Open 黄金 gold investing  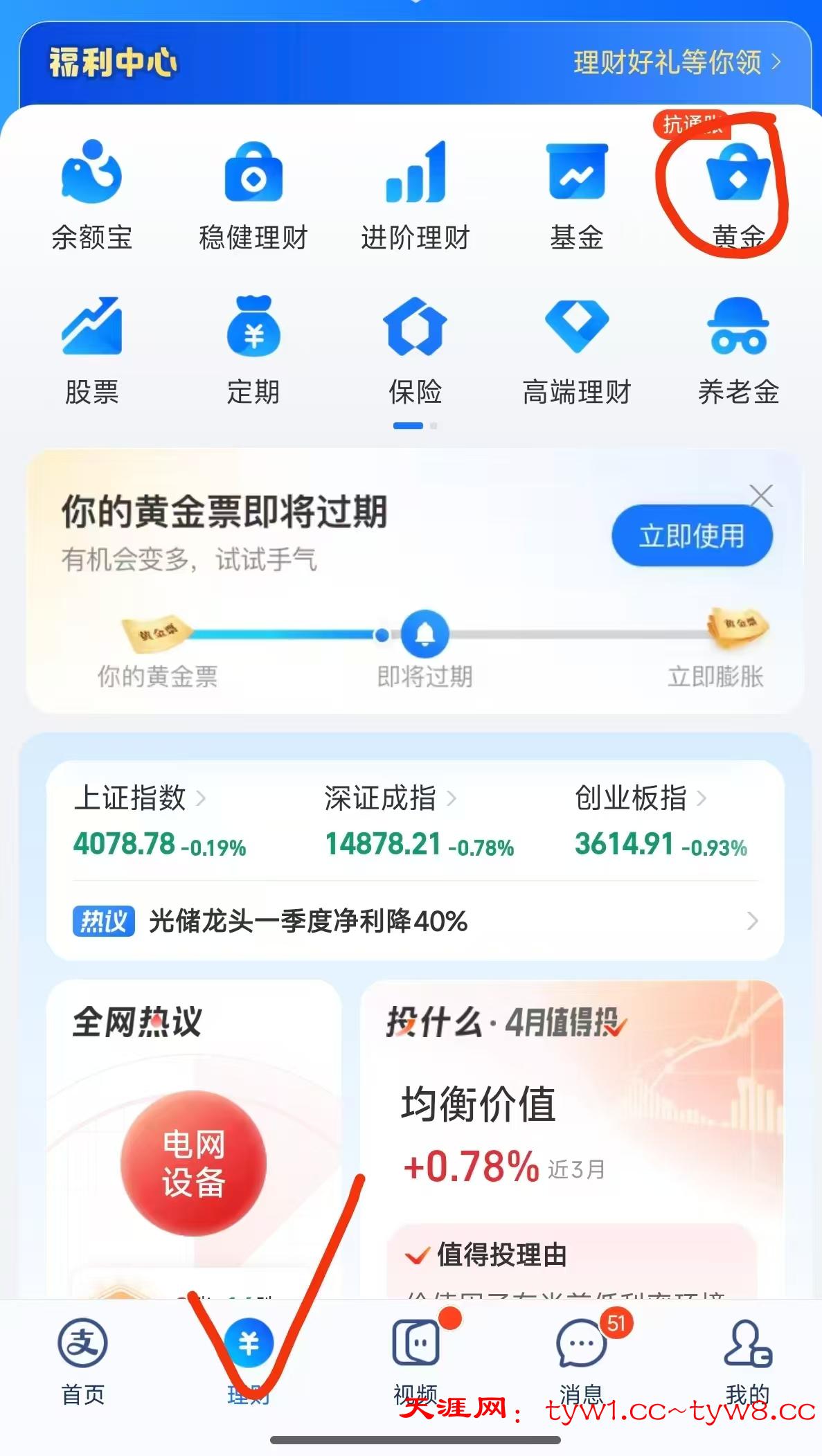coord(738,195)
